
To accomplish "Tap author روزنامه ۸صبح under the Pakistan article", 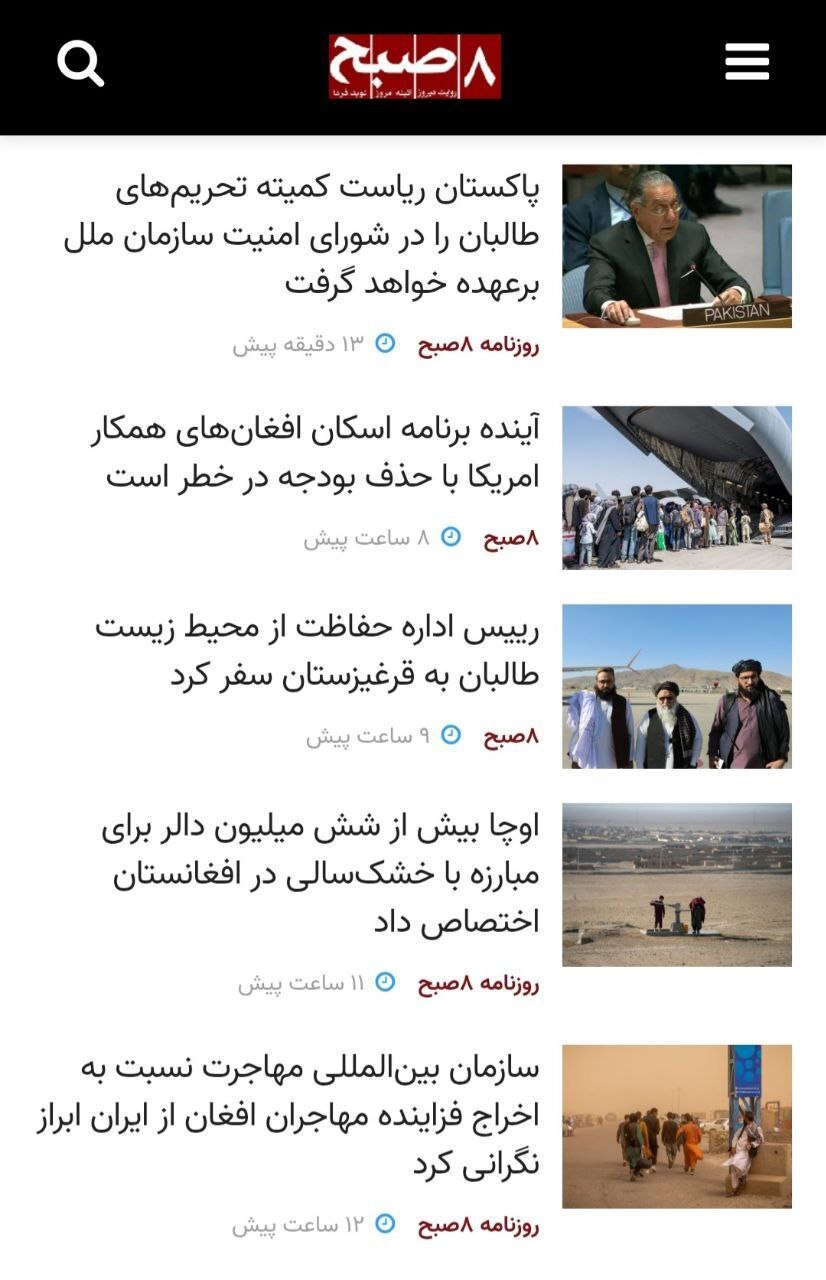I will point(478,345).
